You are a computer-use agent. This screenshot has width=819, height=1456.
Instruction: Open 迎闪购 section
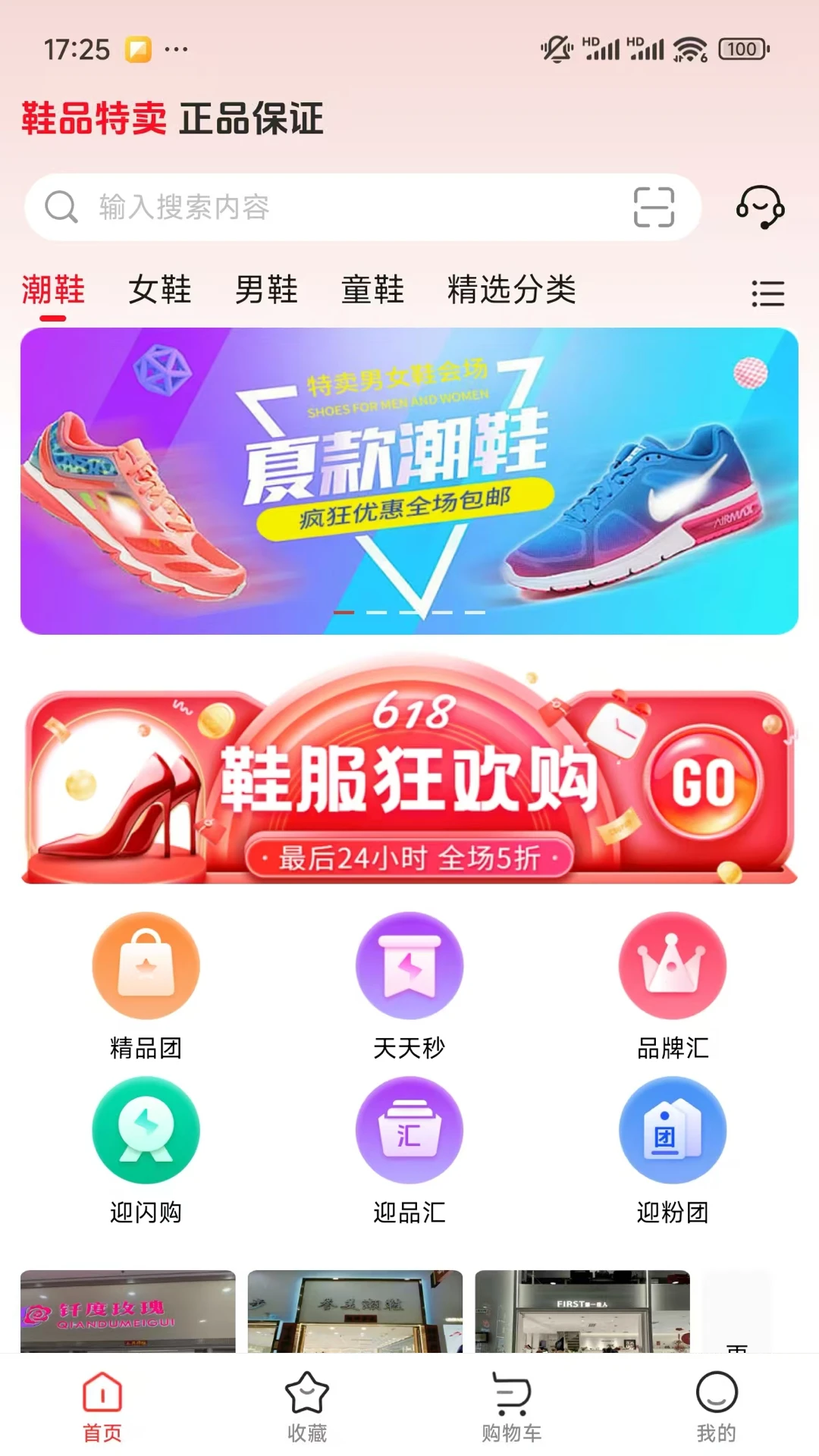[146, 1150]
